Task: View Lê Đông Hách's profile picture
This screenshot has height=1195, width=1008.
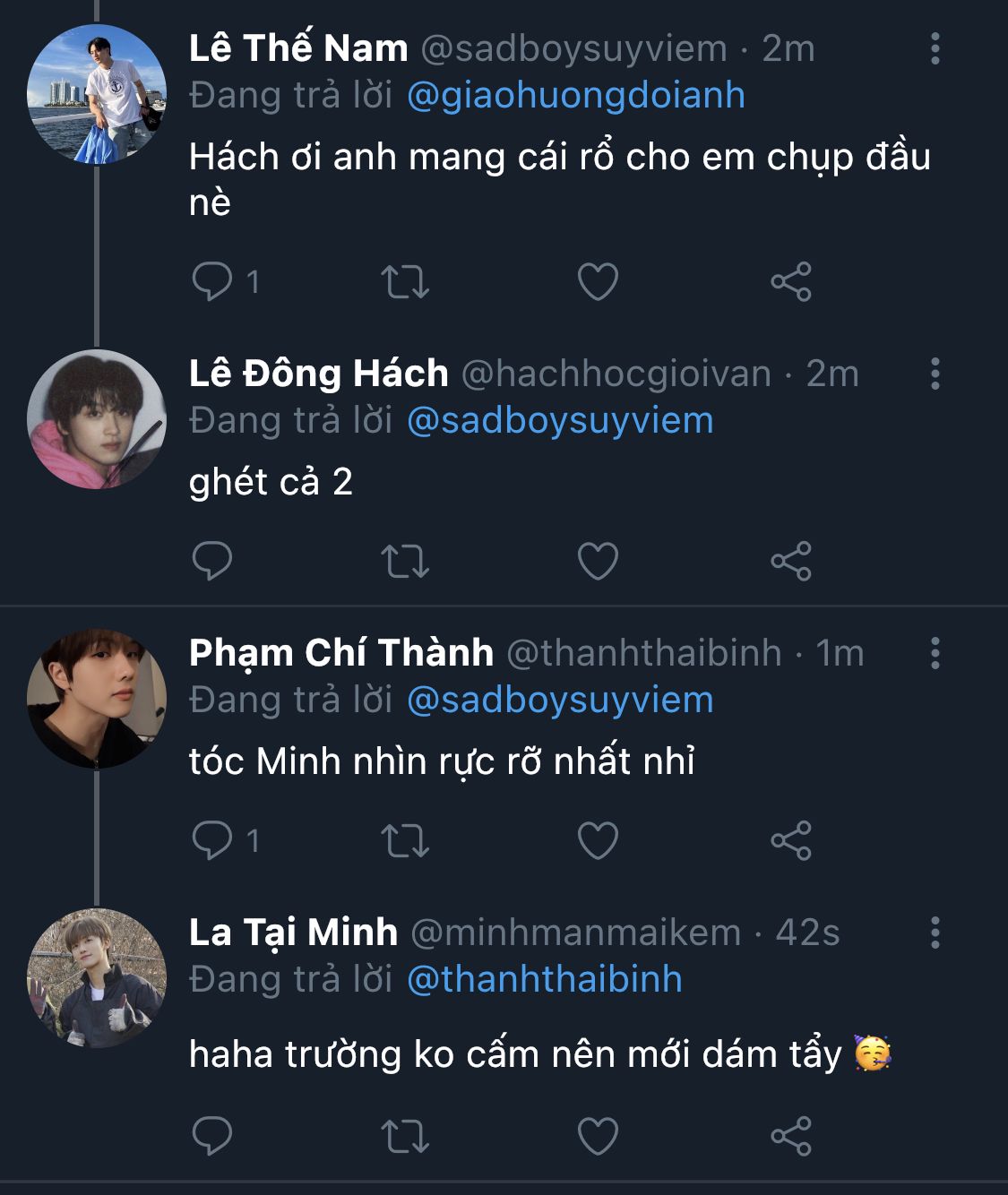Action: pos(97,419)
